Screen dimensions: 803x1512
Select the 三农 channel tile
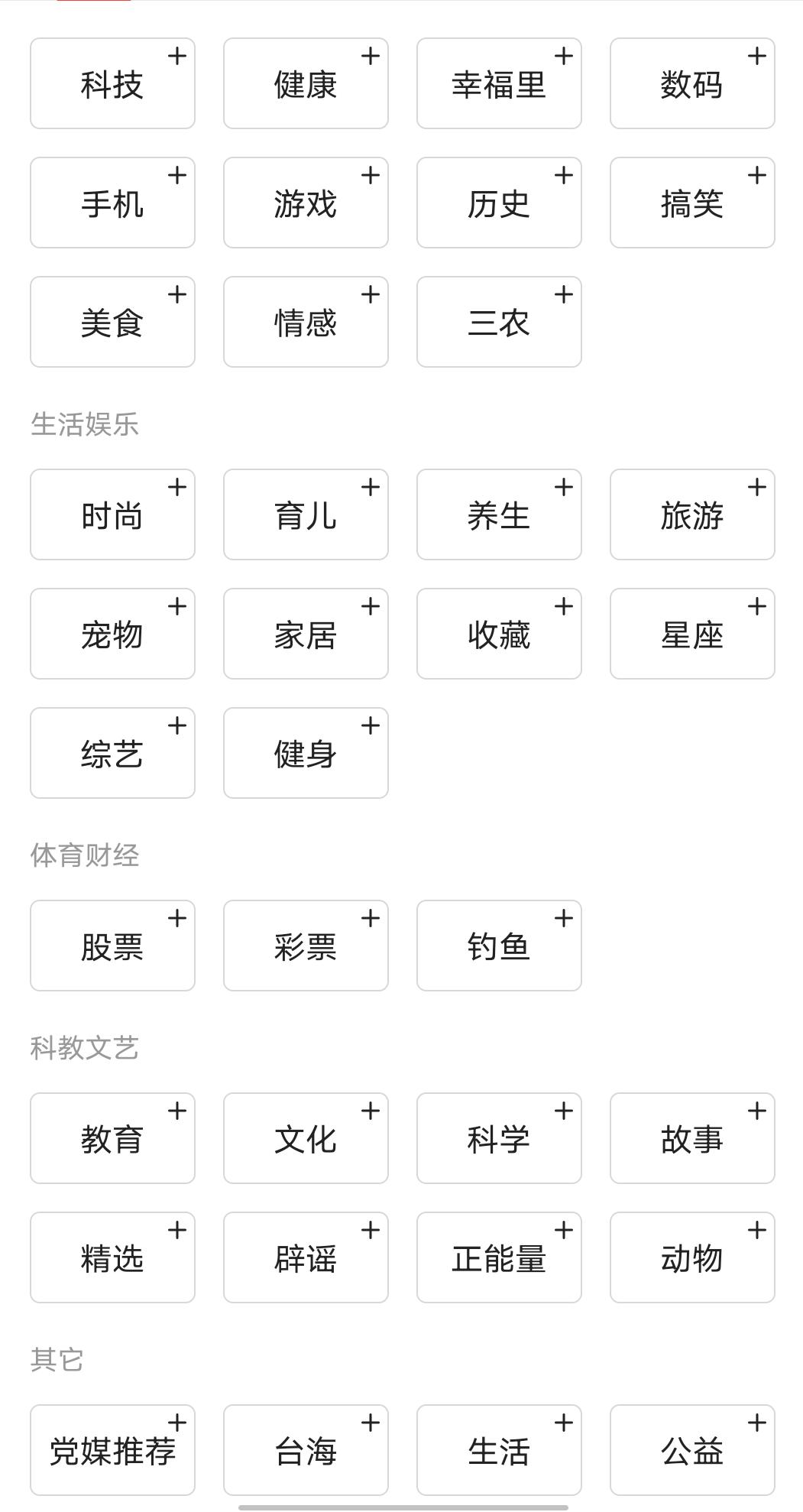[499, 322]
